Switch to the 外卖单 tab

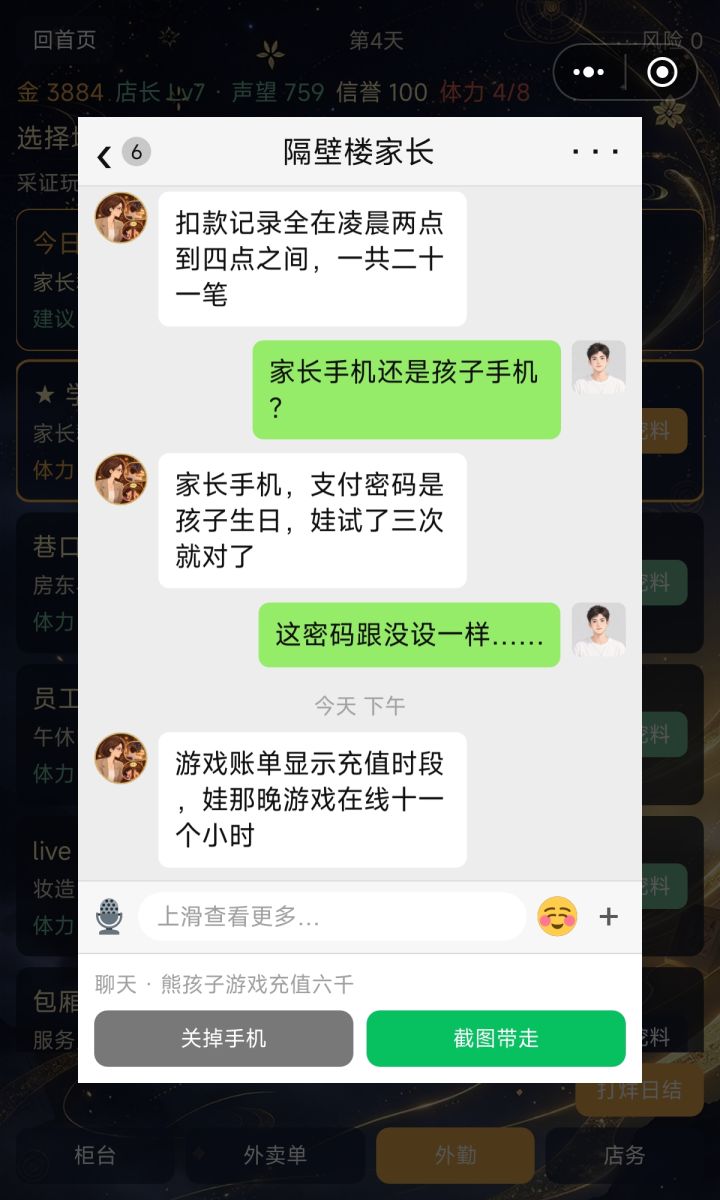(275, 1155)
